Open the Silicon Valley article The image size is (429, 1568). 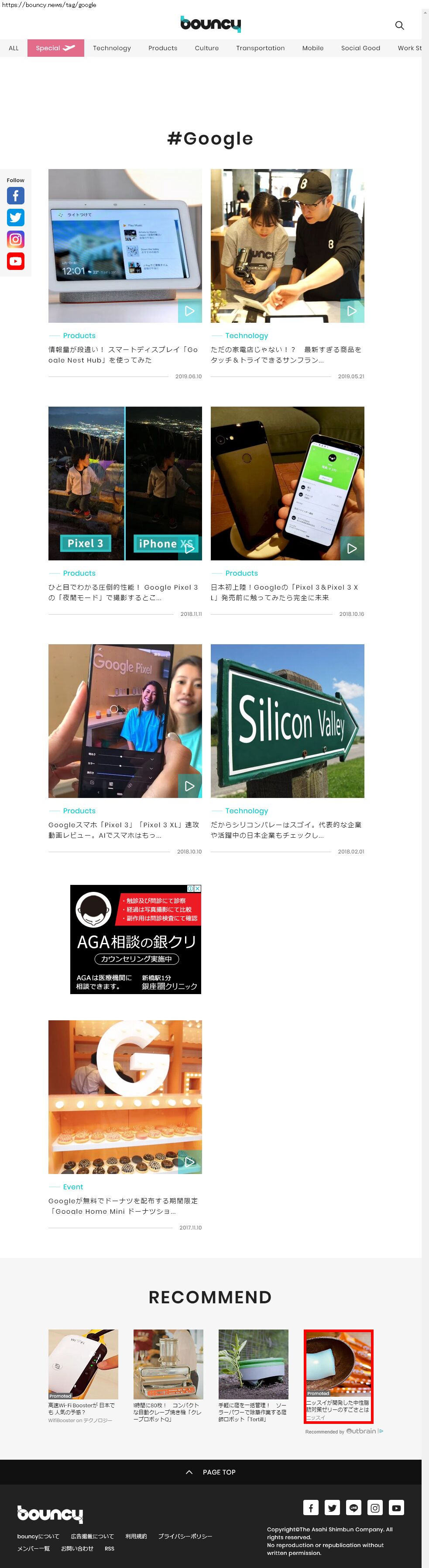pyautogui.click(x=287, y=721)
